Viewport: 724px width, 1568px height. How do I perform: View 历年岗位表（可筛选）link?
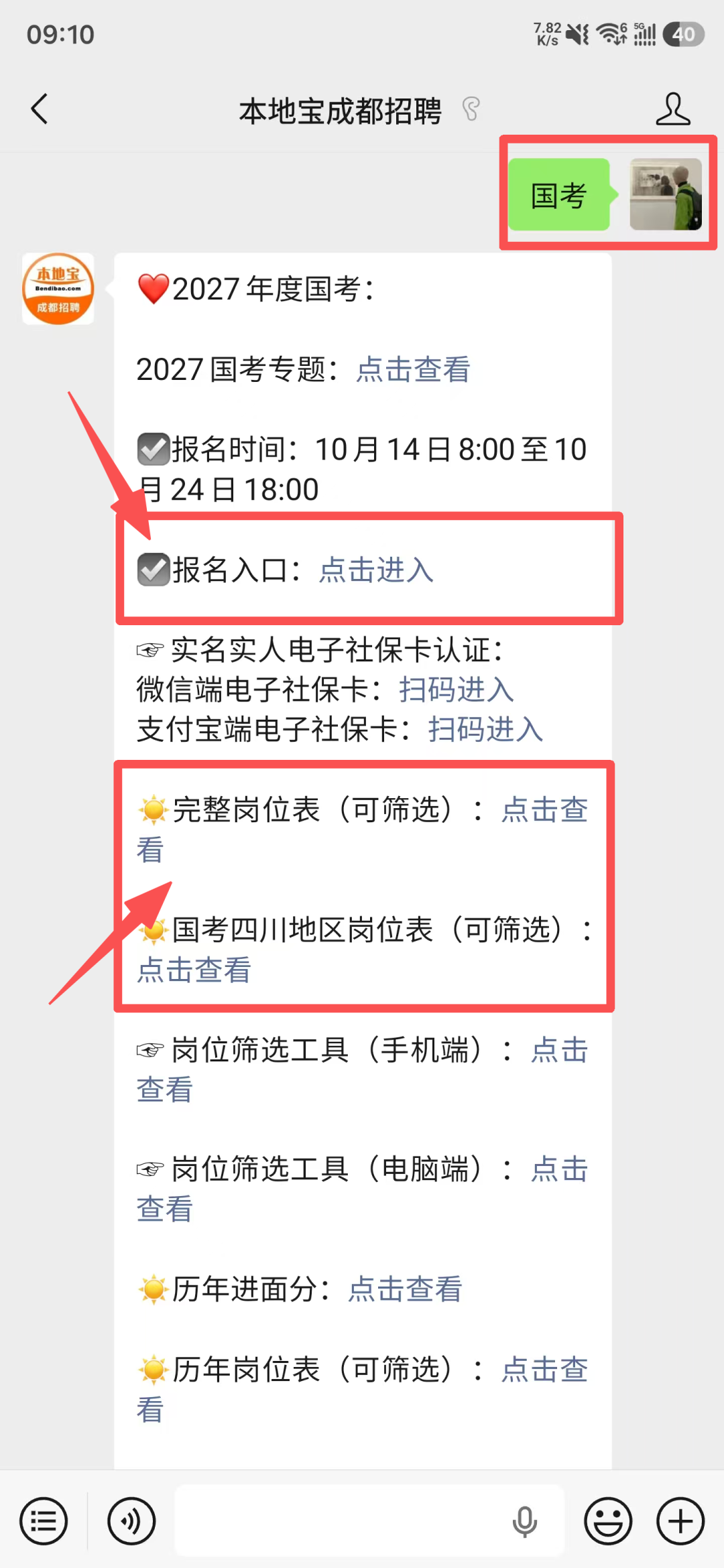click(545, 1369)
